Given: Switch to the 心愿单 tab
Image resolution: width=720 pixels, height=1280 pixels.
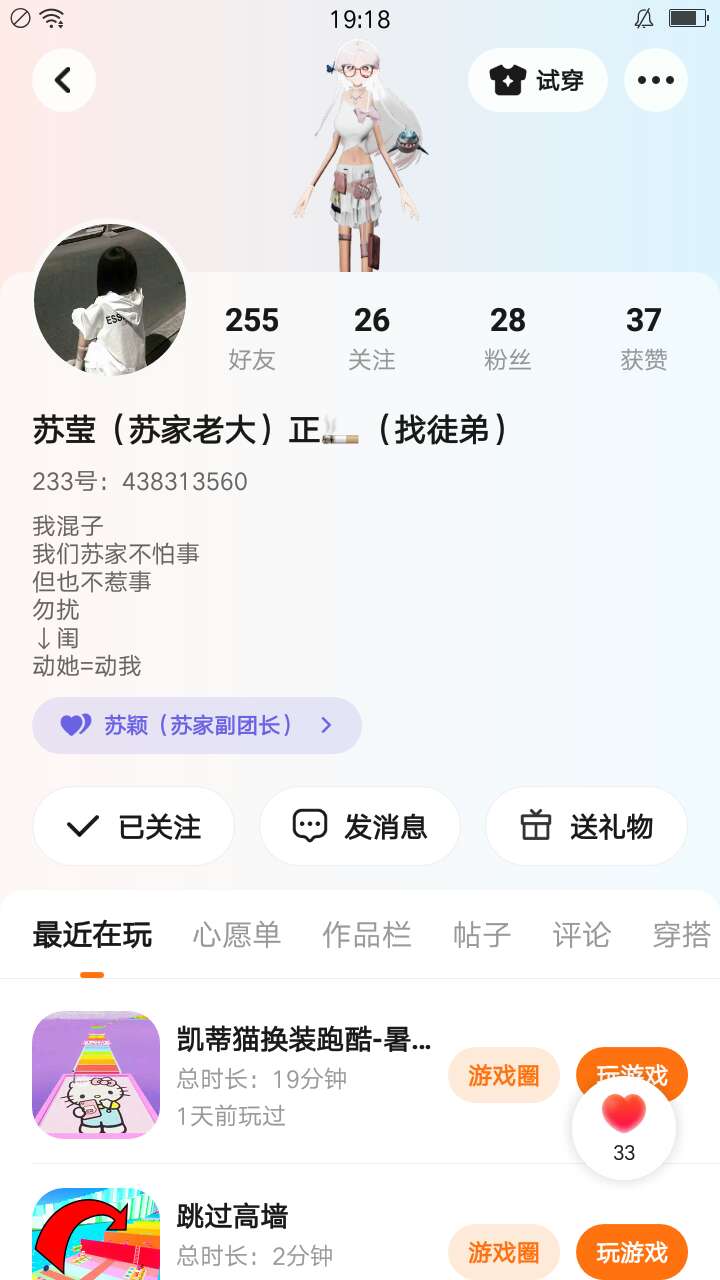Looking at the screenshot, I should (236, 935).
